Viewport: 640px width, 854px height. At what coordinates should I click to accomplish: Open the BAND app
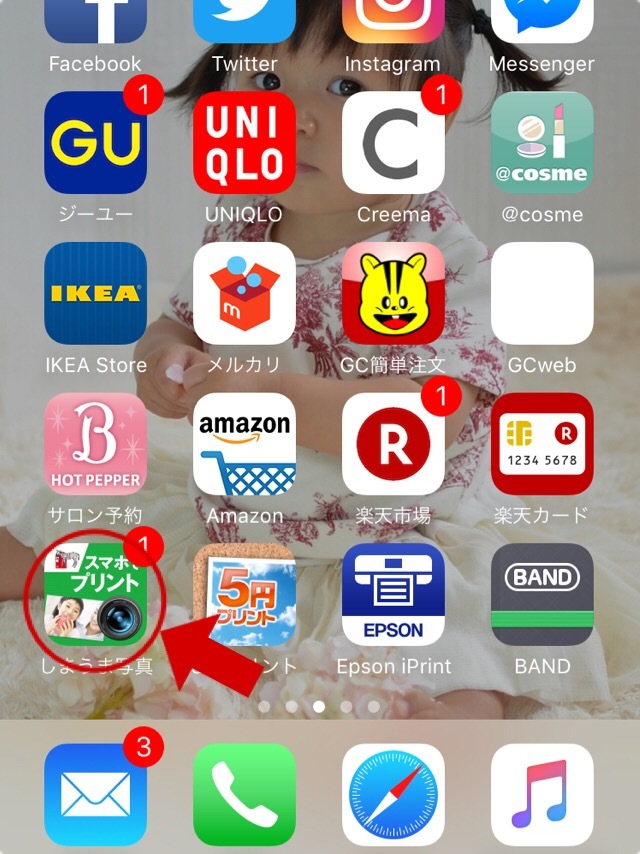pyautogui.click(x=542, y=595)
